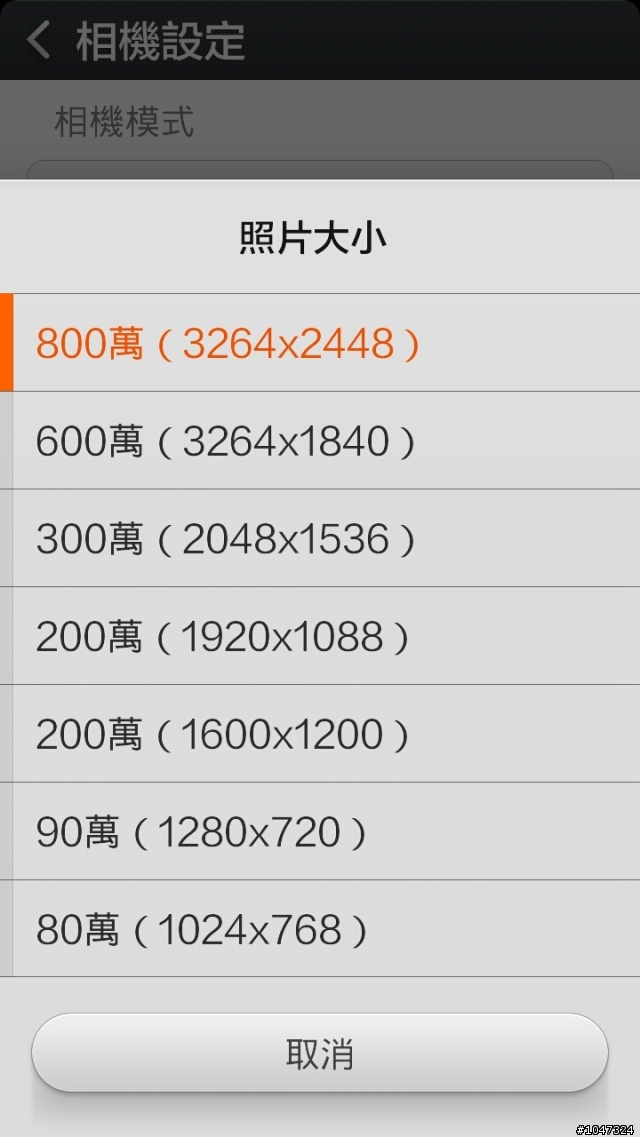Choose 200萬 (1600x1200) resolution
The height and width of the screenshot is (1138, 640).
320,734
